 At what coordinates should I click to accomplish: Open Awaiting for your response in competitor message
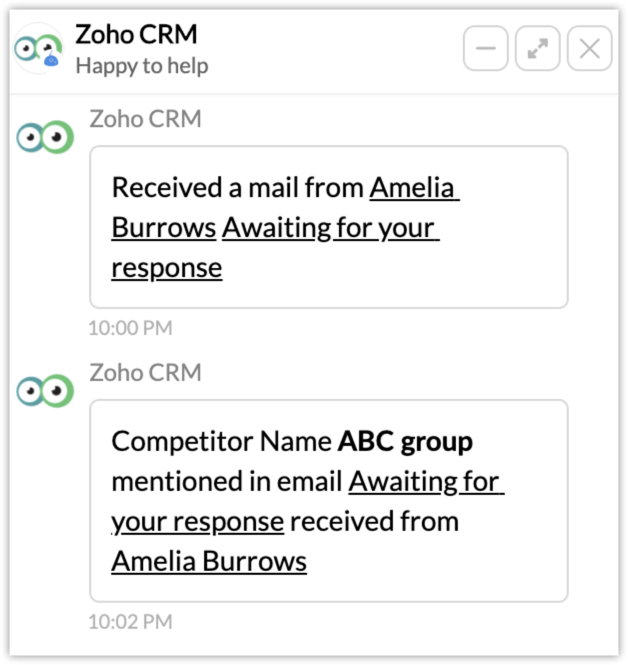(x=425, y=482)
